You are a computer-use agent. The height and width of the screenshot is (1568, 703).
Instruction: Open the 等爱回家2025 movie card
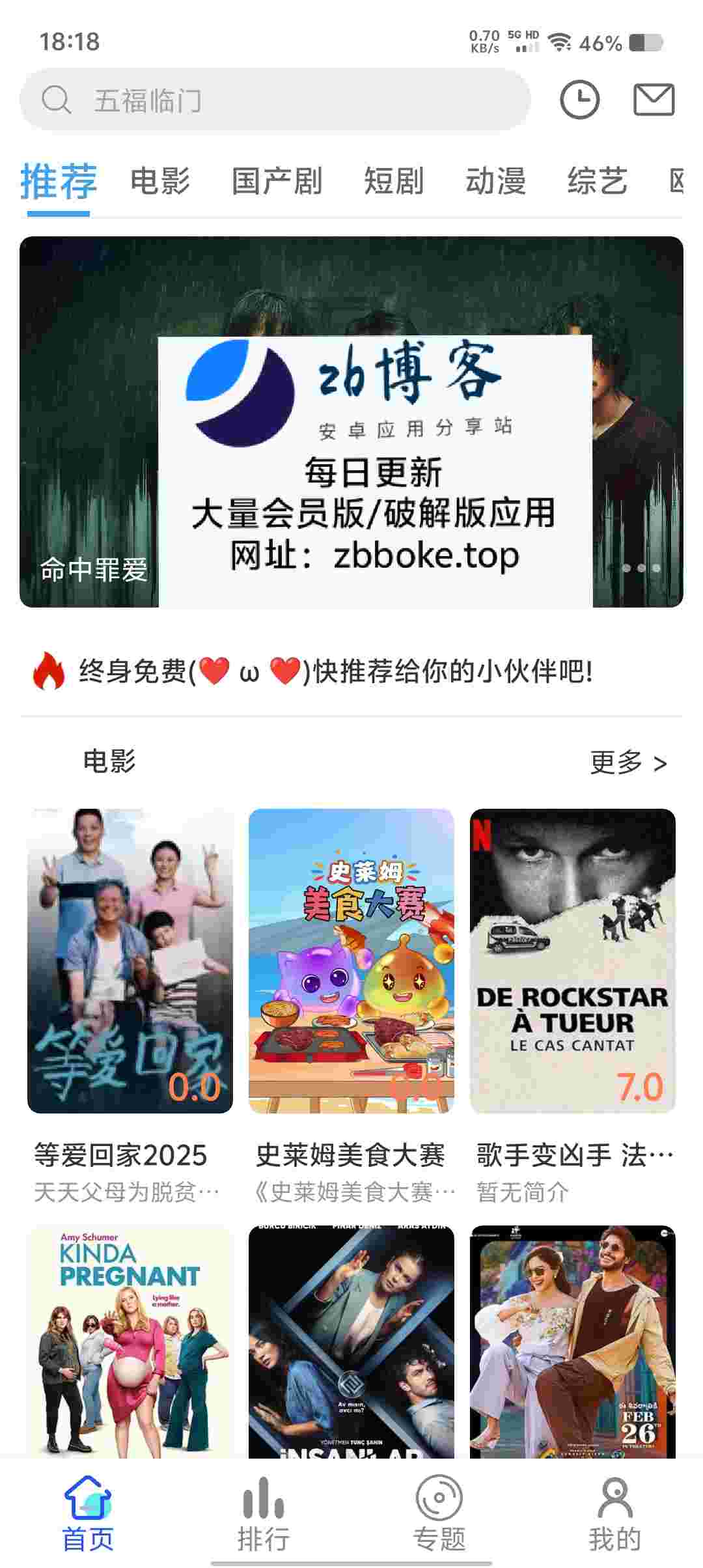(x=130, y=960)
